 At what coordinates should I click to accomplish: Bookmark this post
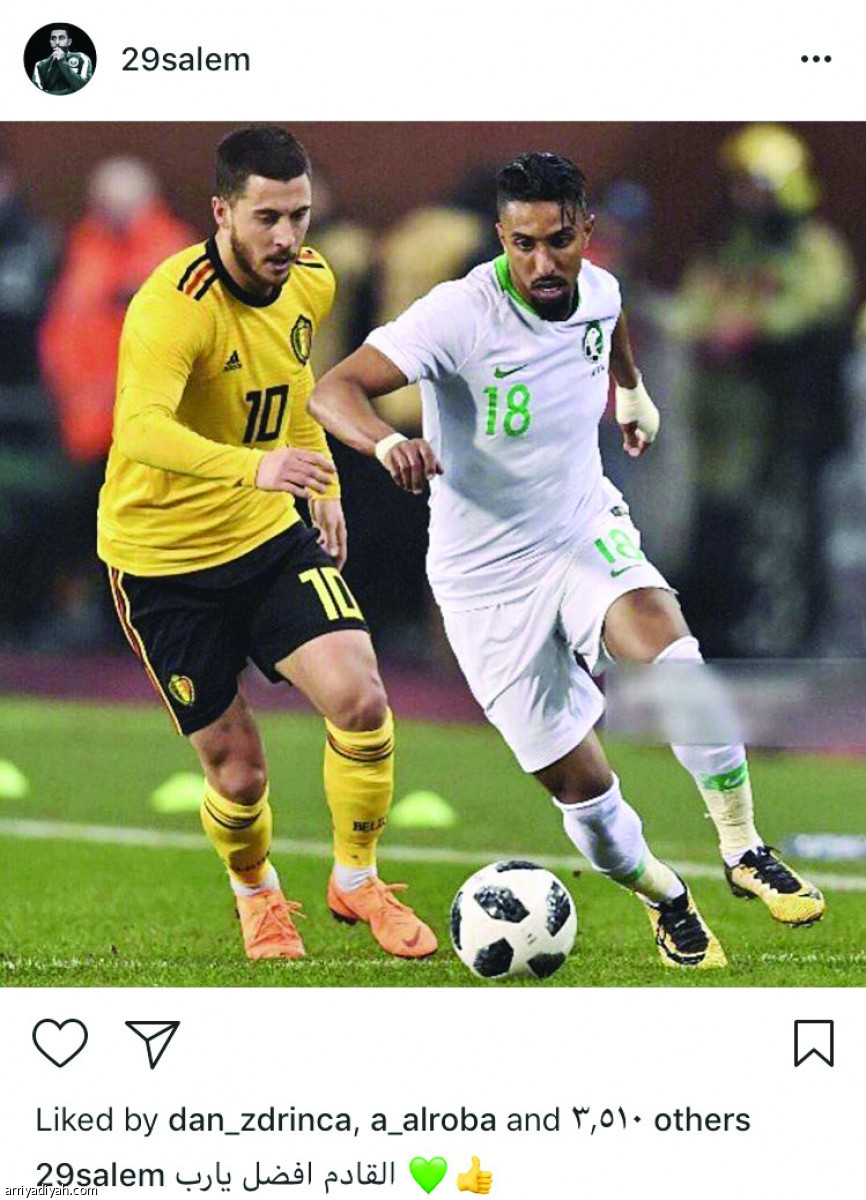(x=813, y=1044)
